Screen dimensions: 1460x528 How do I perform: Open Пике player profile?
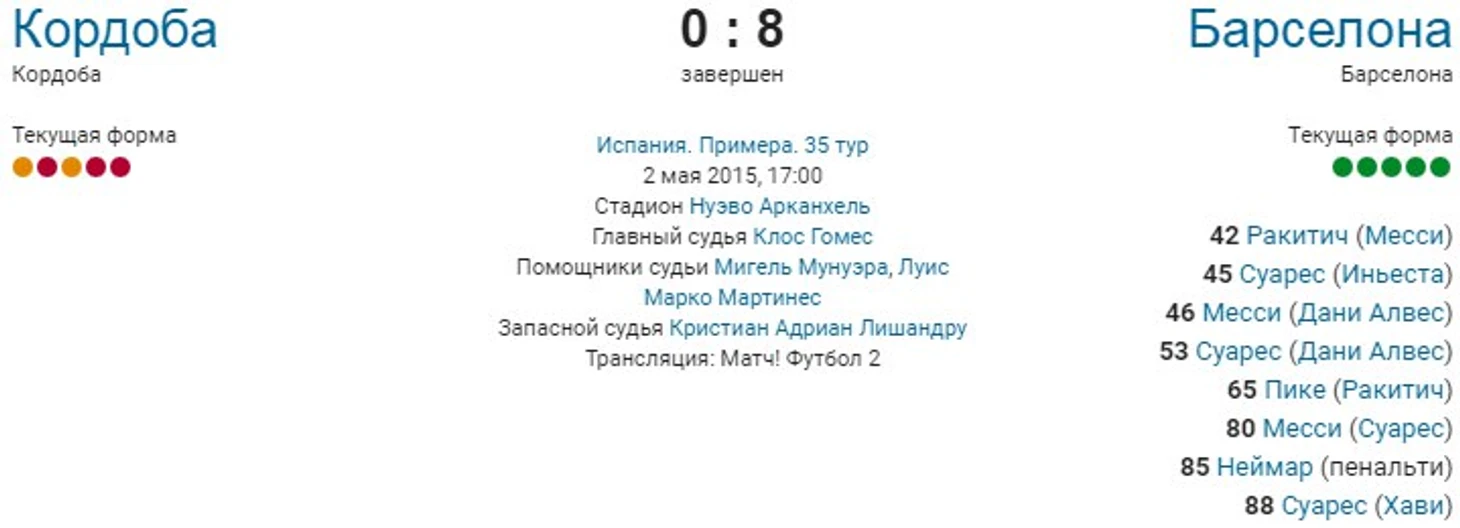(x=1294, y=390)
